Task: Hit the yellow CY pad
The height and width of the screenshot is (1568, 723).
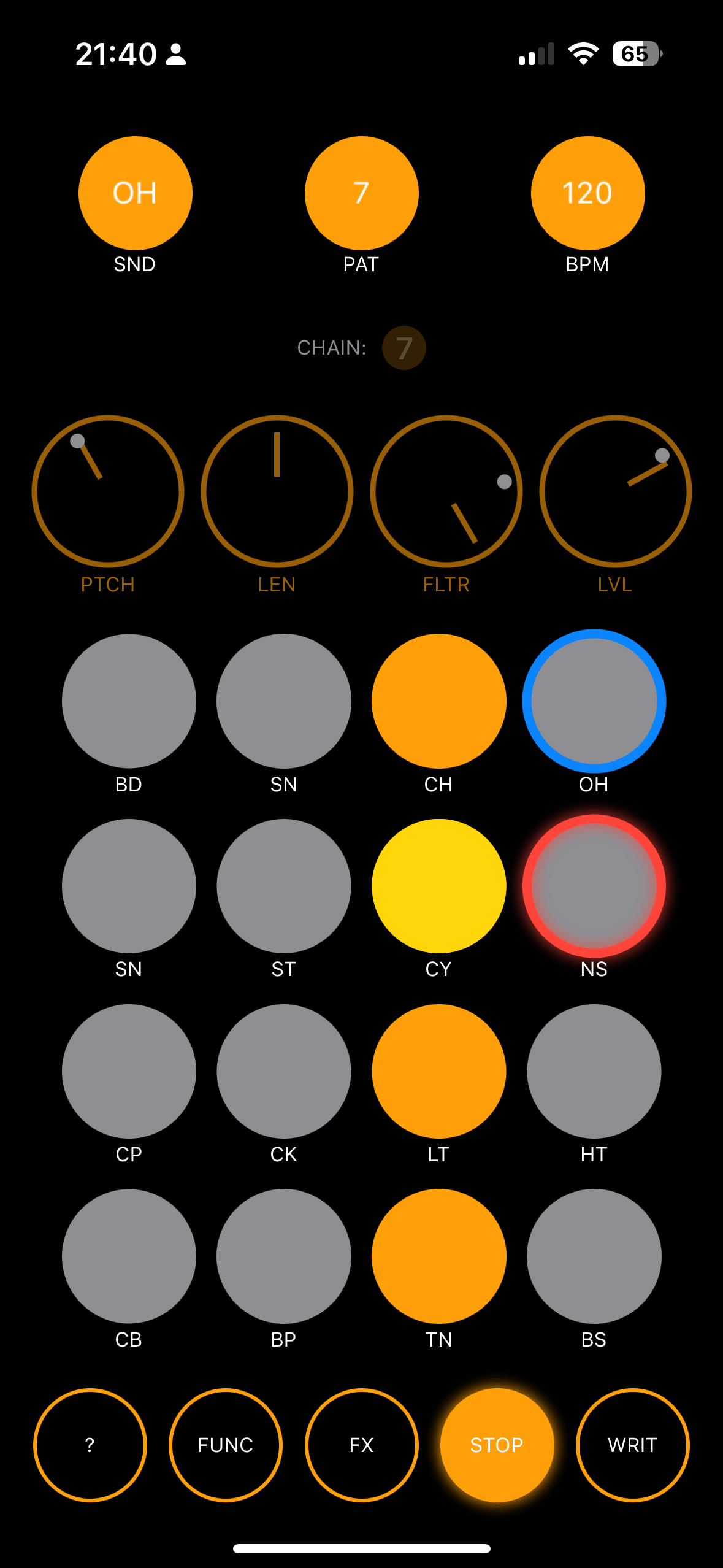Action: pos(438,886)
